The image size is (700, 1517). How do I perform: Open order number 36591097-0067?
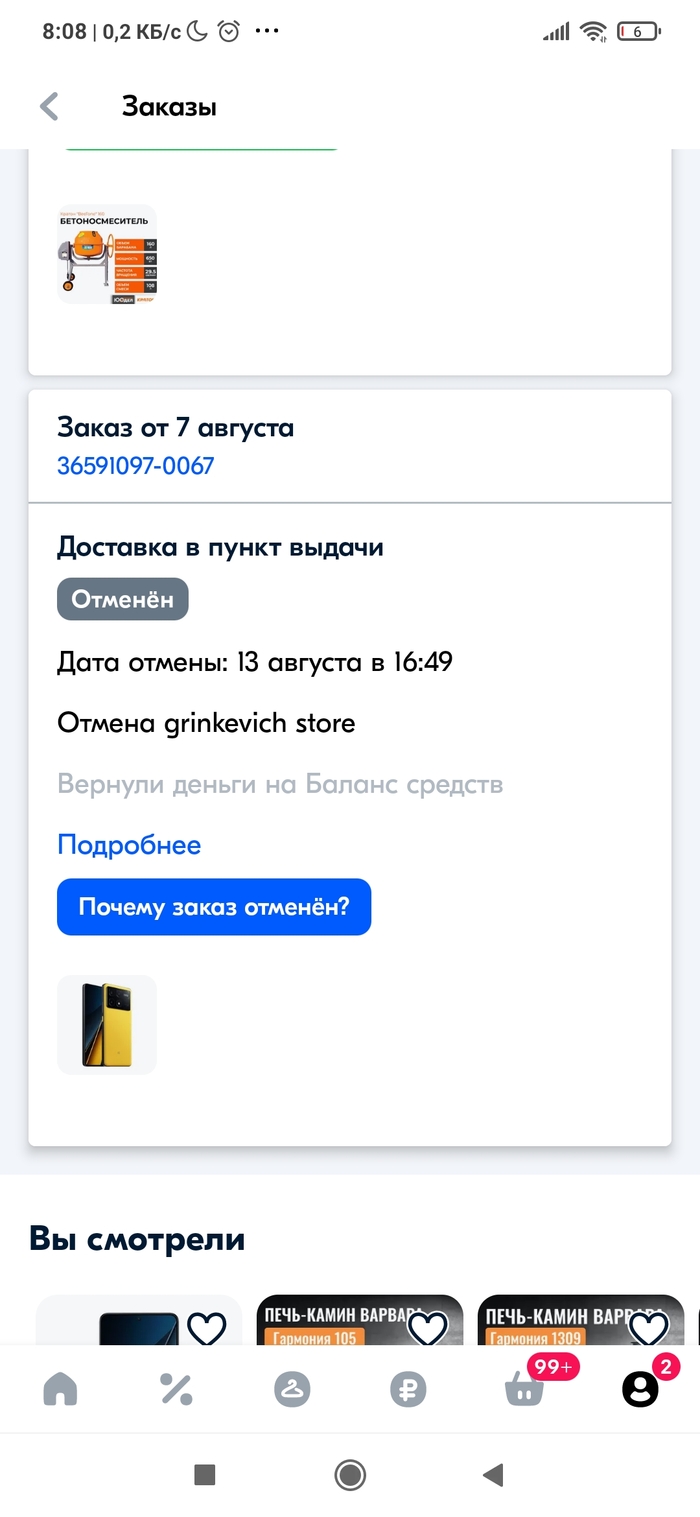[x=135, y=466]
